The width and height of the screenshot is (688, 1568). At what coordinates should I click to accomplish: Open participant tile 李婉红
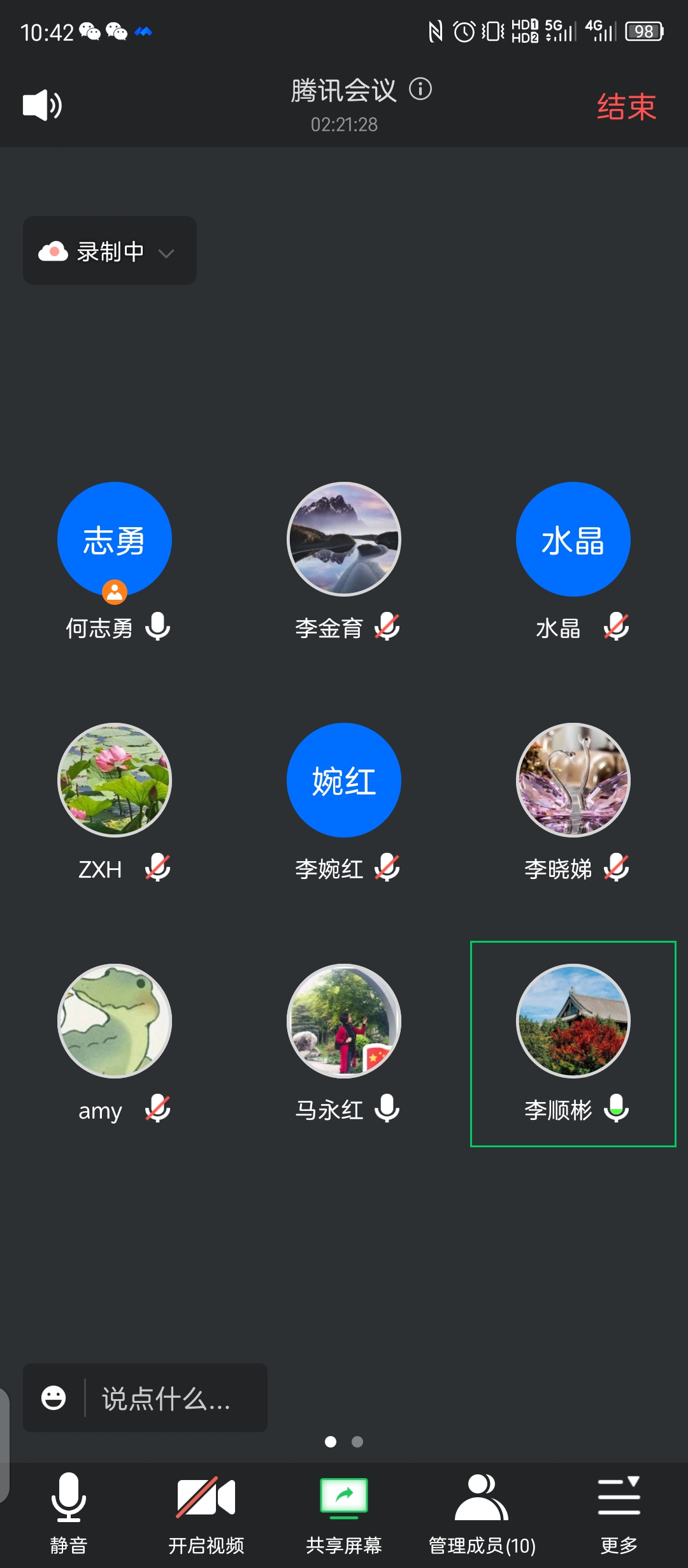click(344, 781)
